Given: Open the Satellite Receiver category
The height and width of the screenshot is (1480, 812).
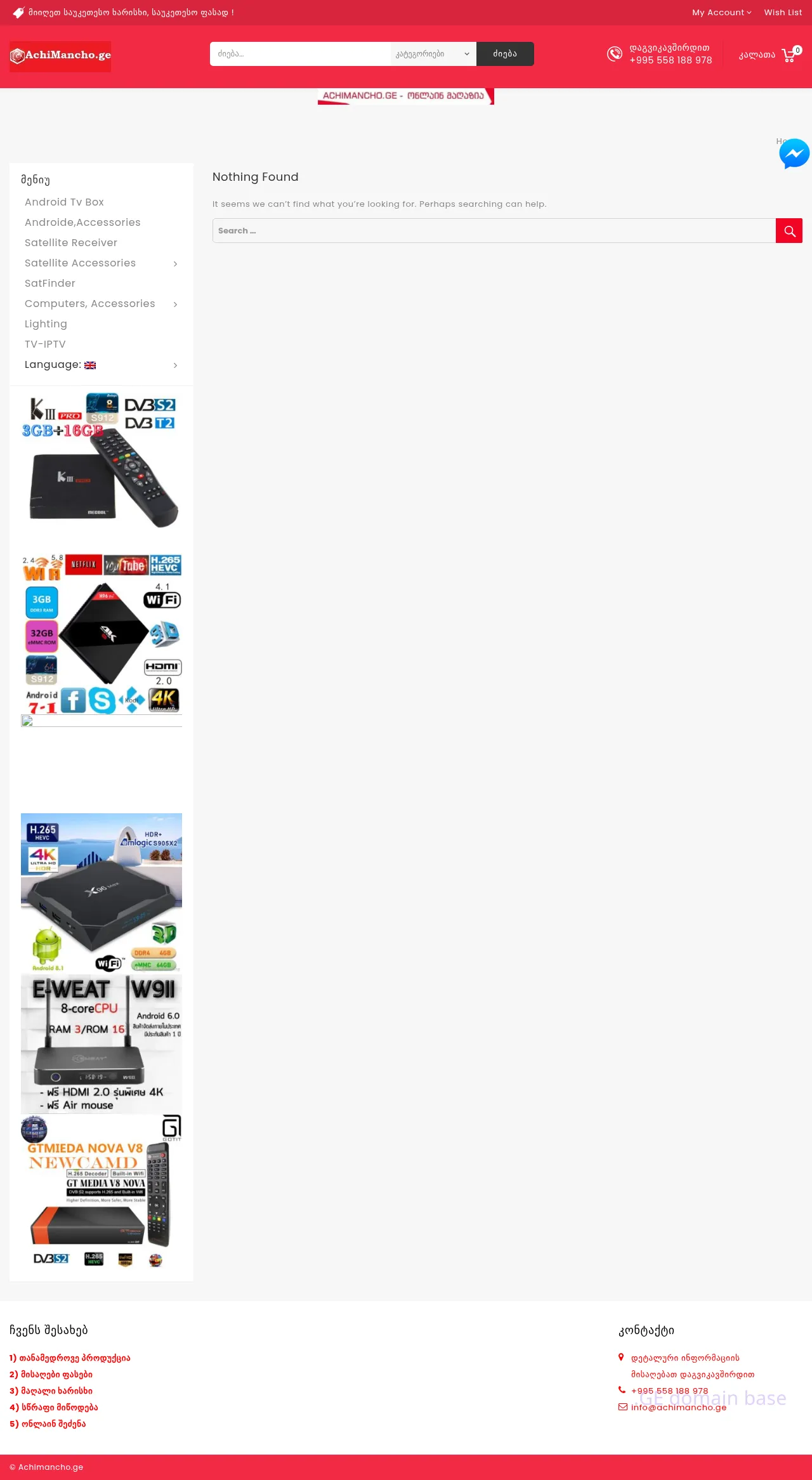Looking at the screenshot, I should tap(71, 242).
